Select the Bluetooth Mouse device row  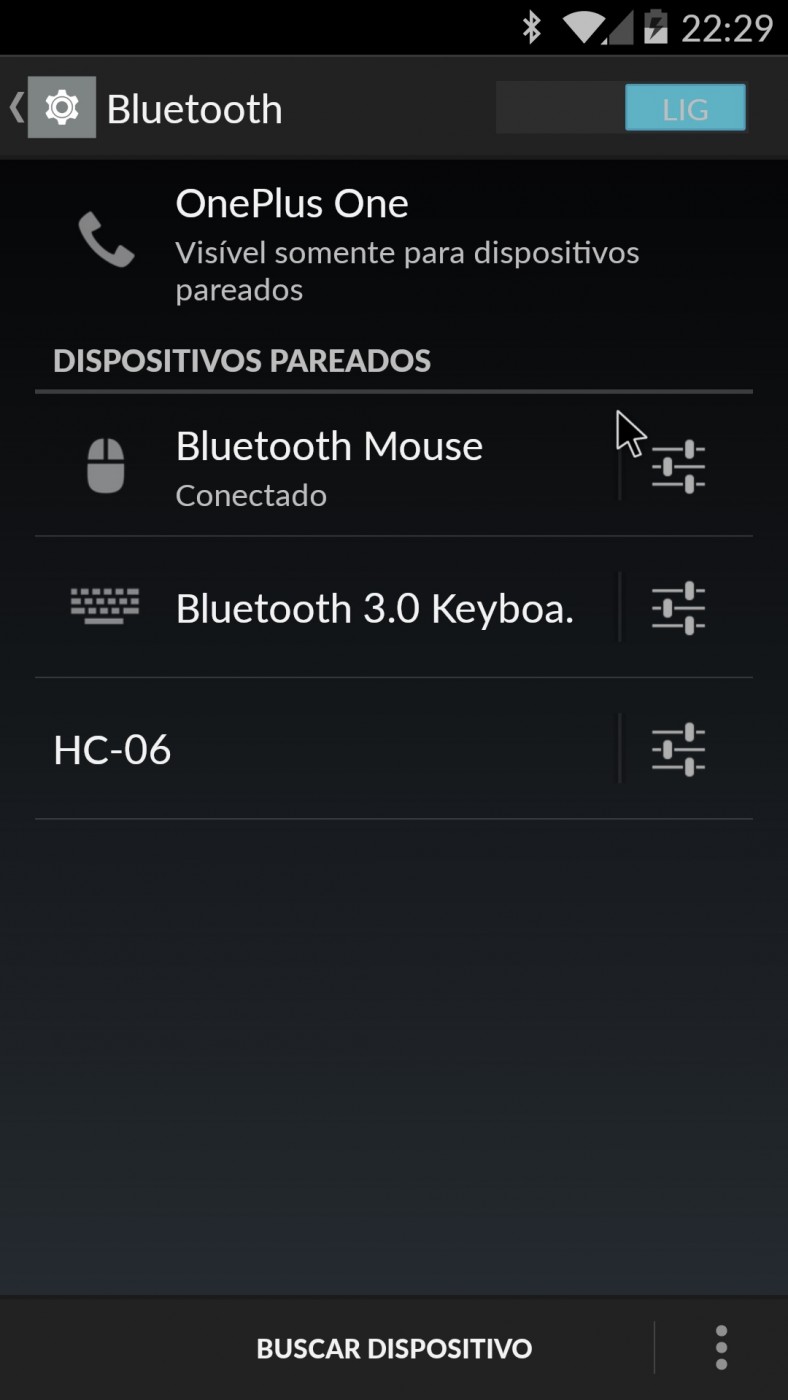pos(326,466)
